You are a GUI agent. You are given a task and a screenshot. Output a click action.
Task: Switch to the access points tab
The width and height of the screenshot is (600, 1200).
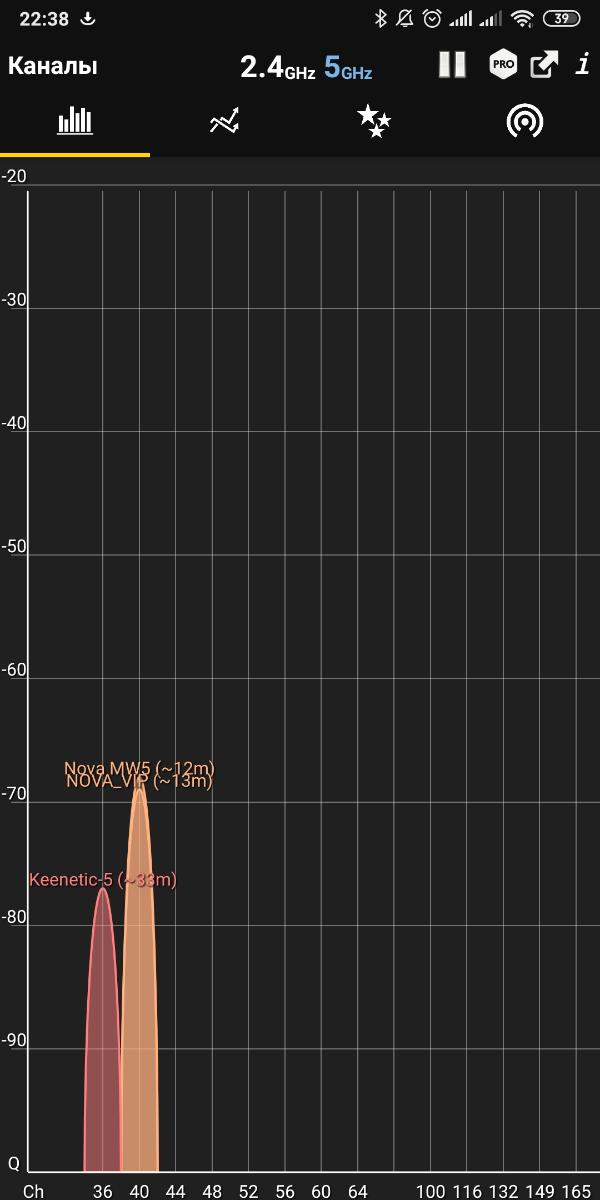(x=525, y=122)
